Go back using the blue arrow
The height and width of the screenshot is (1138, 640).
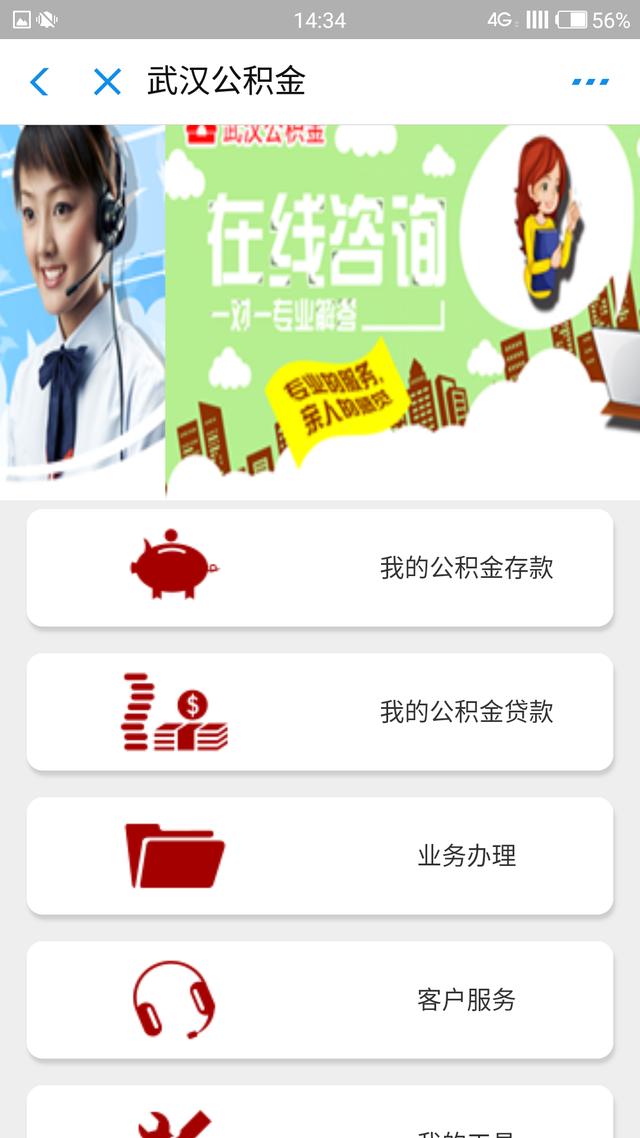tap(39, 82)
